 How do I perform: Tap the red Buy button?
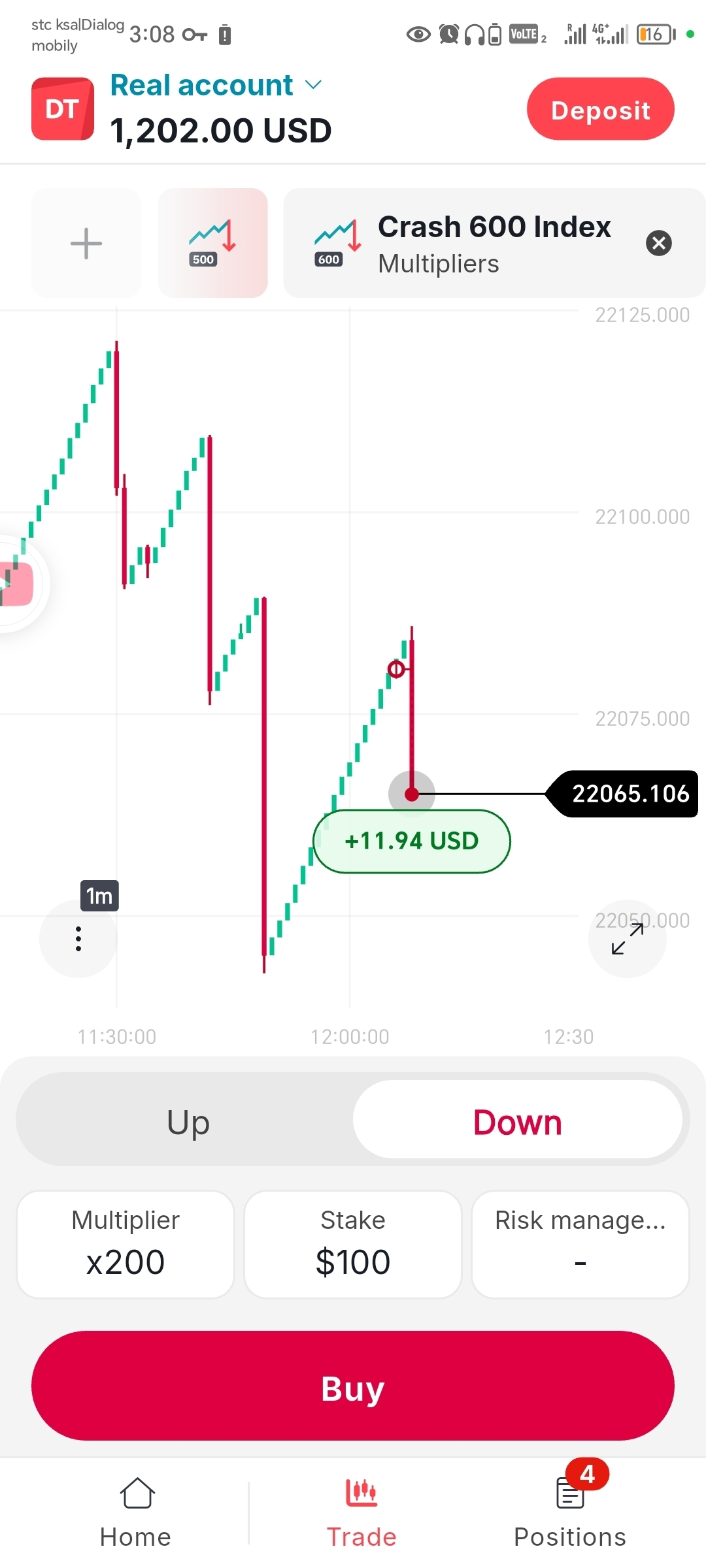pyautogui.click(x=353, y=1386)
